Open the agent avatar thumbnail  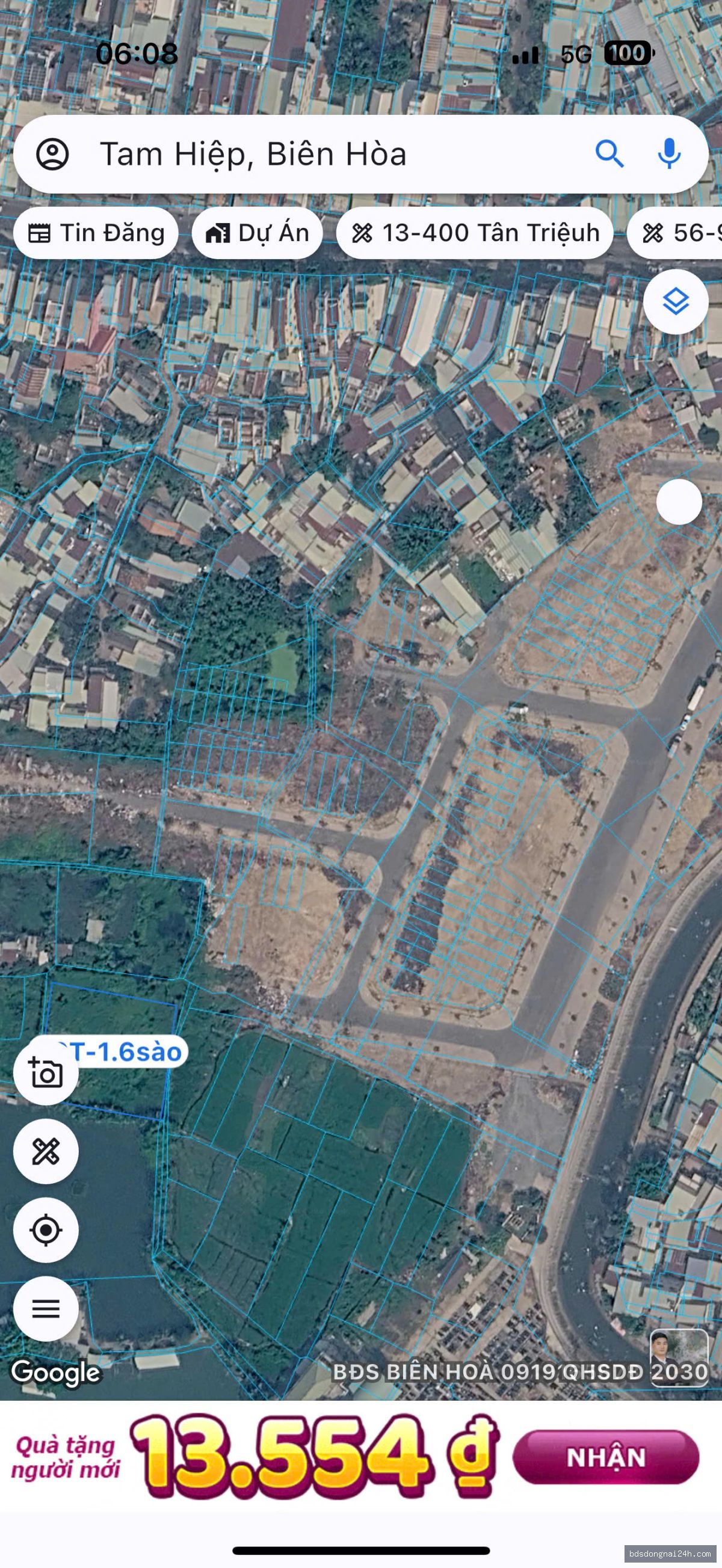[x=679, y=1359]
